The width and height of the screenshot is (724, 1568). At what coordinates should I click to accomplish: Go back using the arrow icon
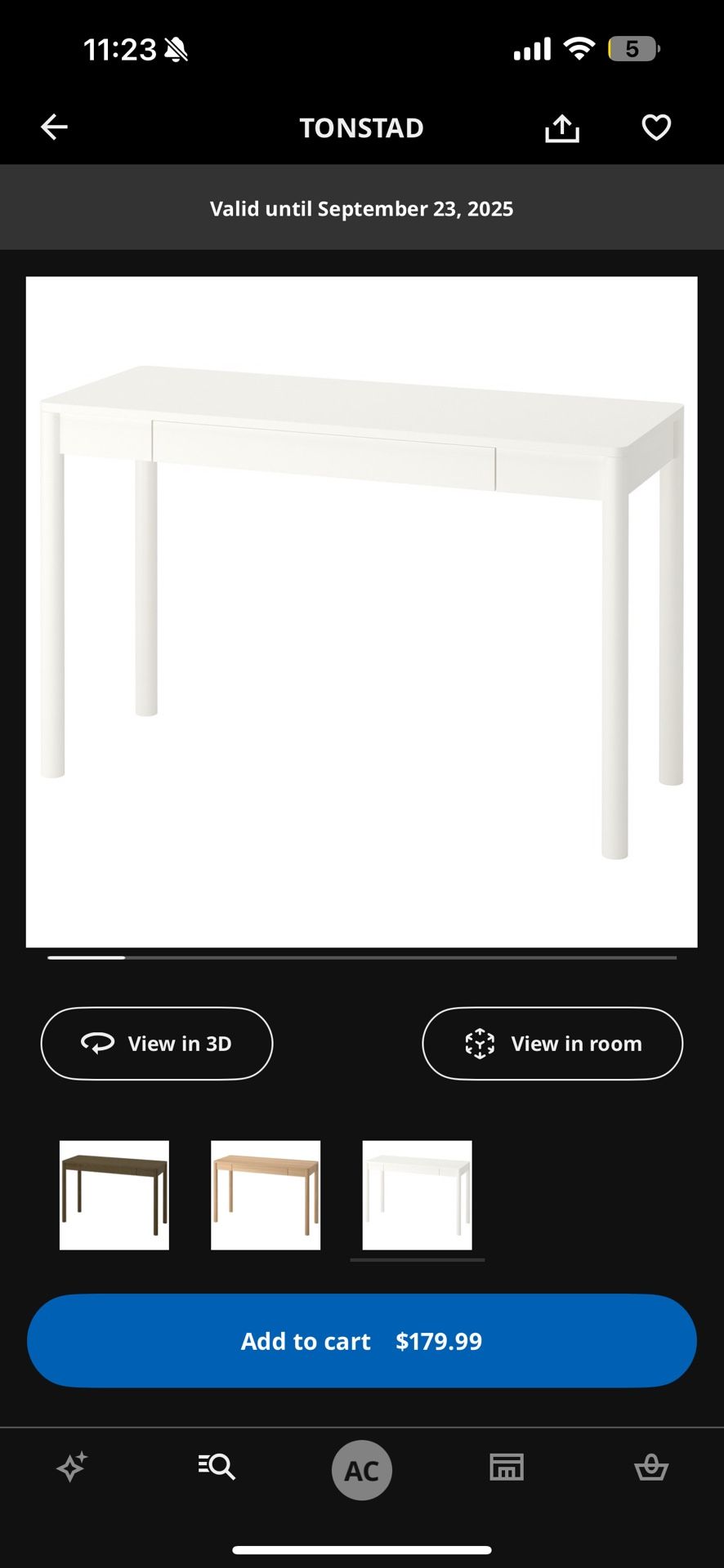click(54, 127)
